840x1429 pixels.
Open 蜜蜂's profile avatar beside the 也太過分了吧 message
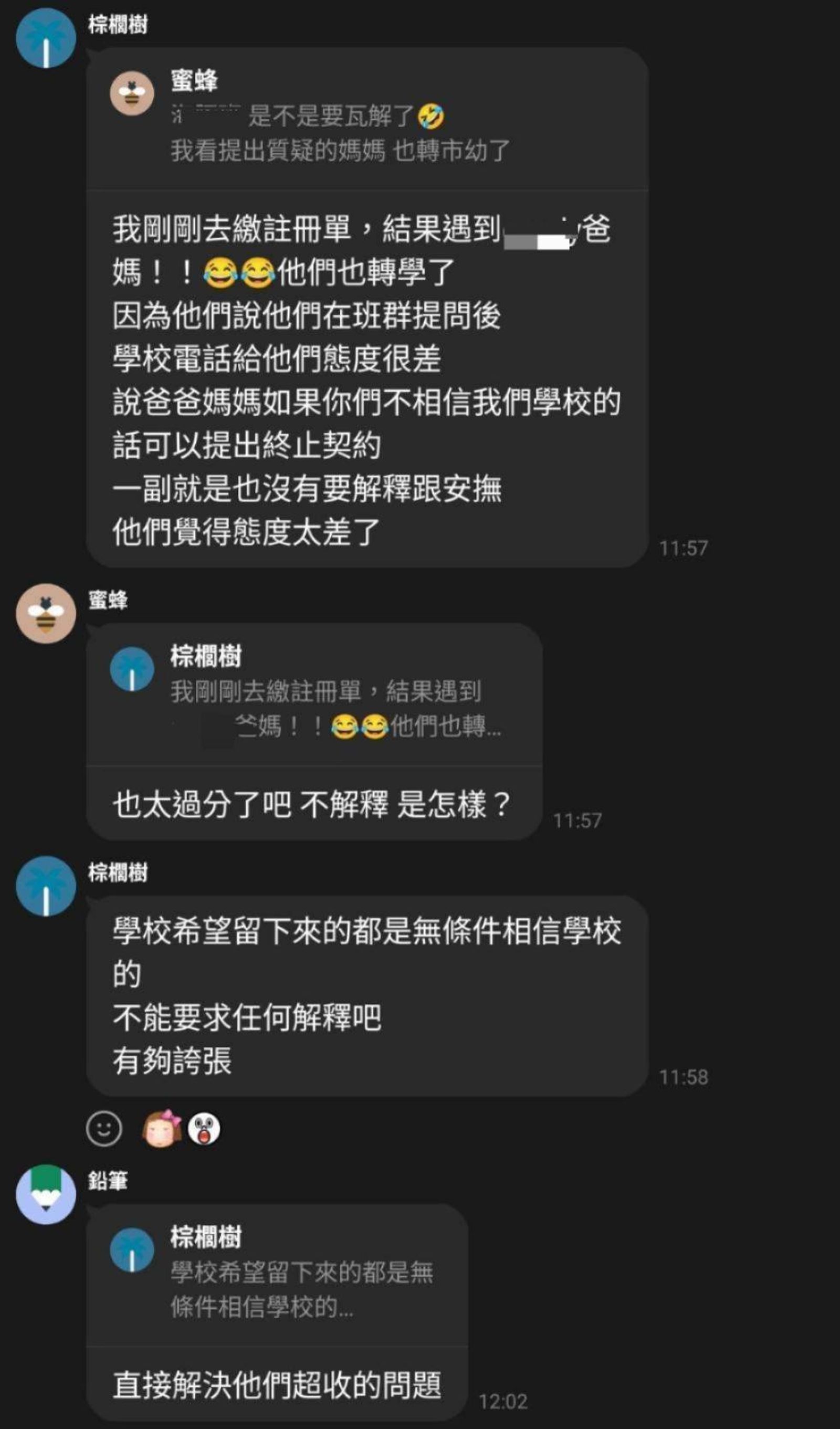pyautogui.click(x=46, y=614)
